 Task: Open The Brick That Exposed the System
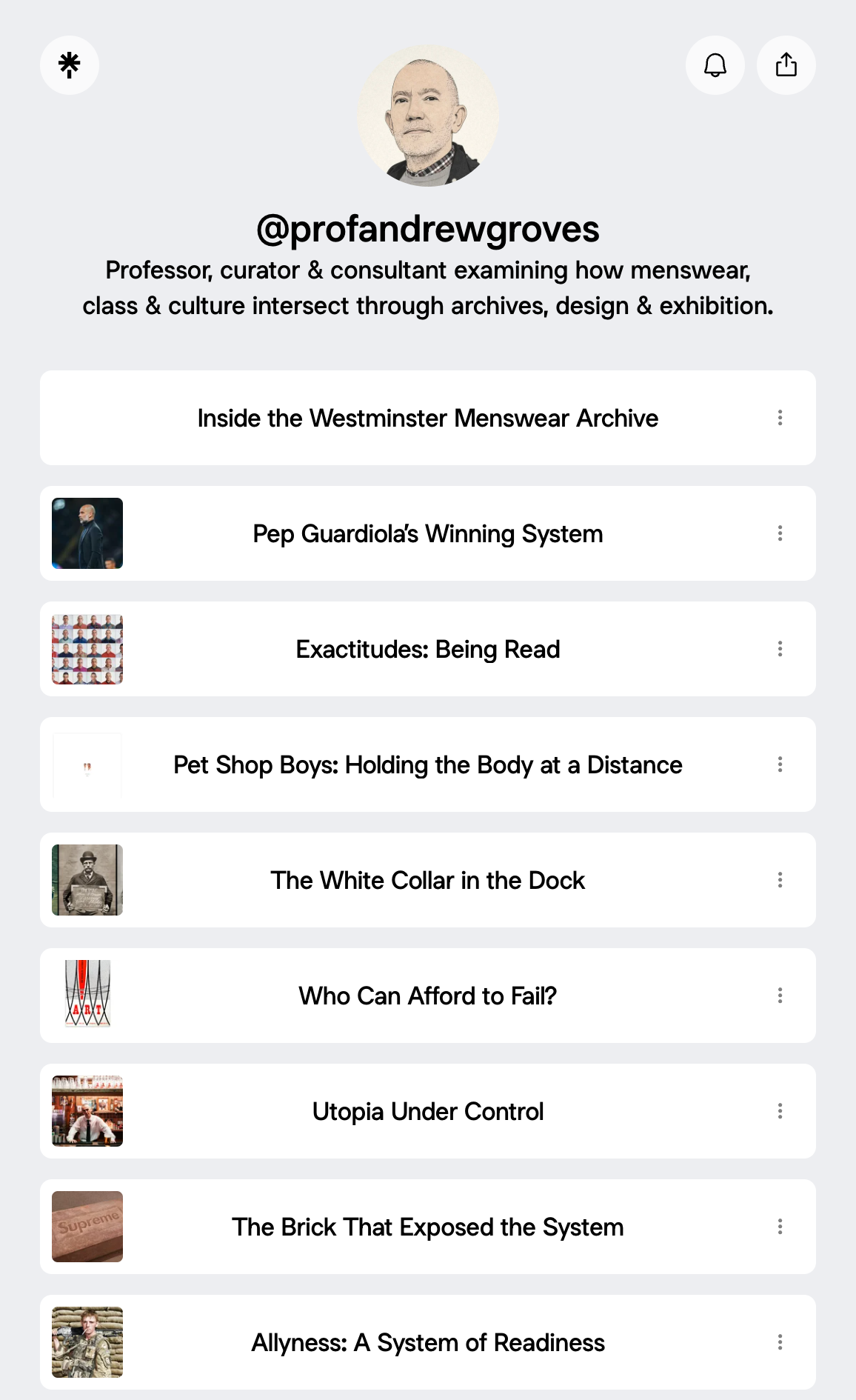(427, 1227)
